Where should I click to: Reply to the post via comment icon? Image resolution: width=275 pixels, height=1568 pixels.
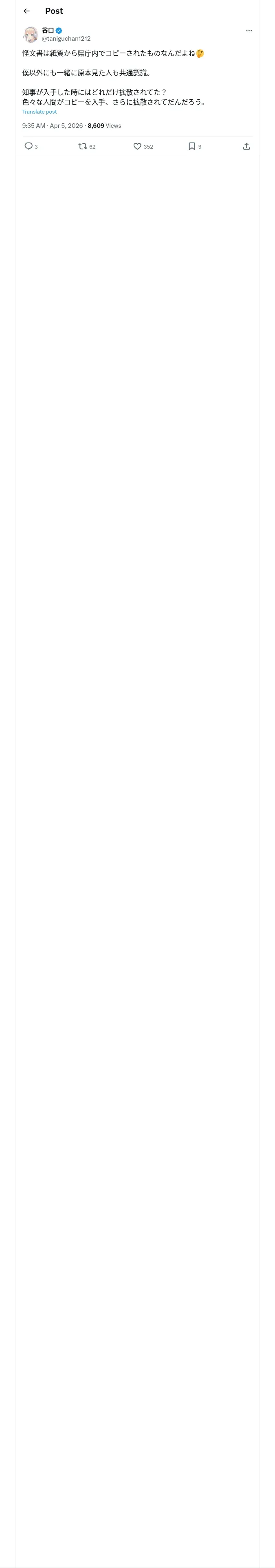[29, 146]
